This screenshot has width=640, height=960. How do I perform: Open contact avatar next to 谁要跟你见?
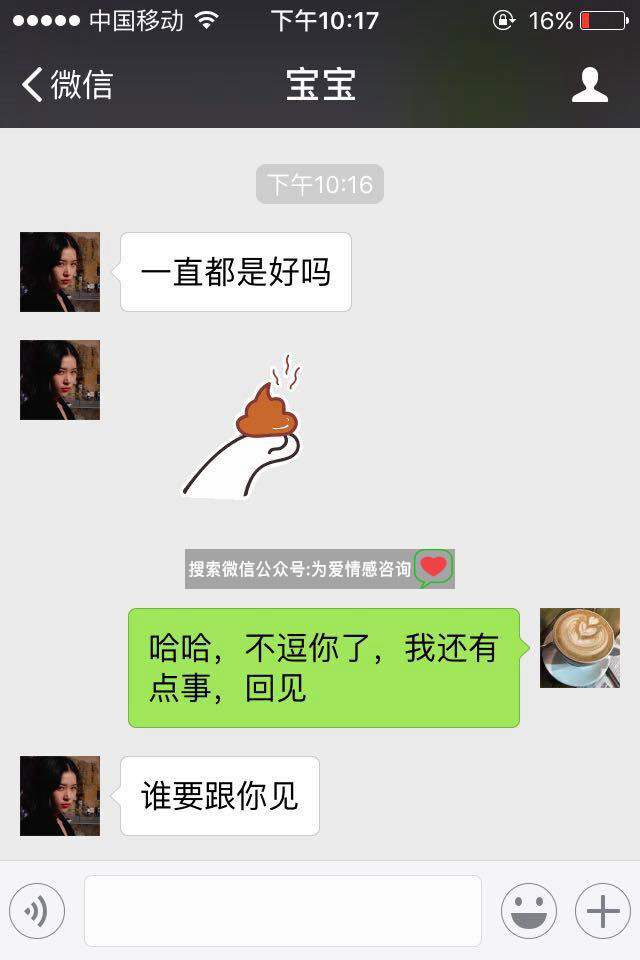point(60,796)
